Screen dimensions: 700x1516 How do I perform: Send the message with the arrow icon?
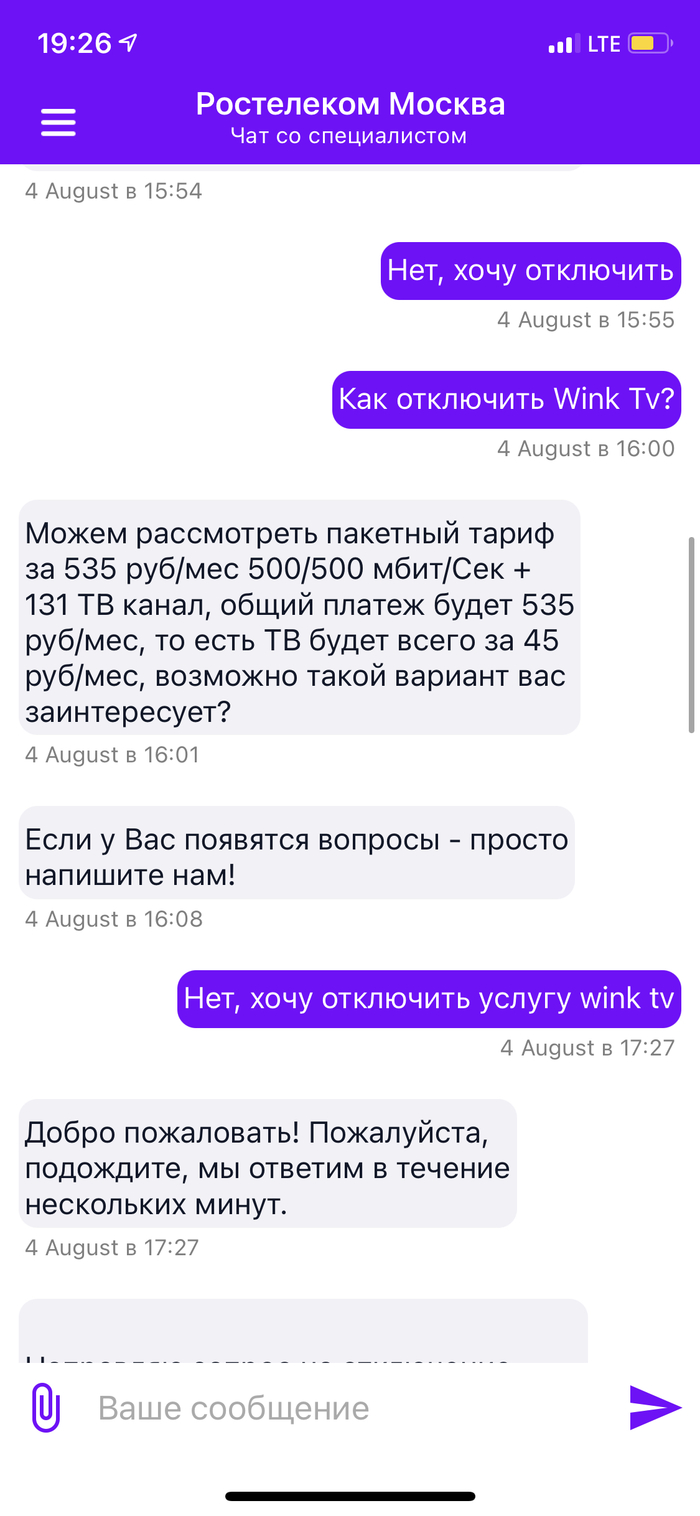pos(655,1408)
